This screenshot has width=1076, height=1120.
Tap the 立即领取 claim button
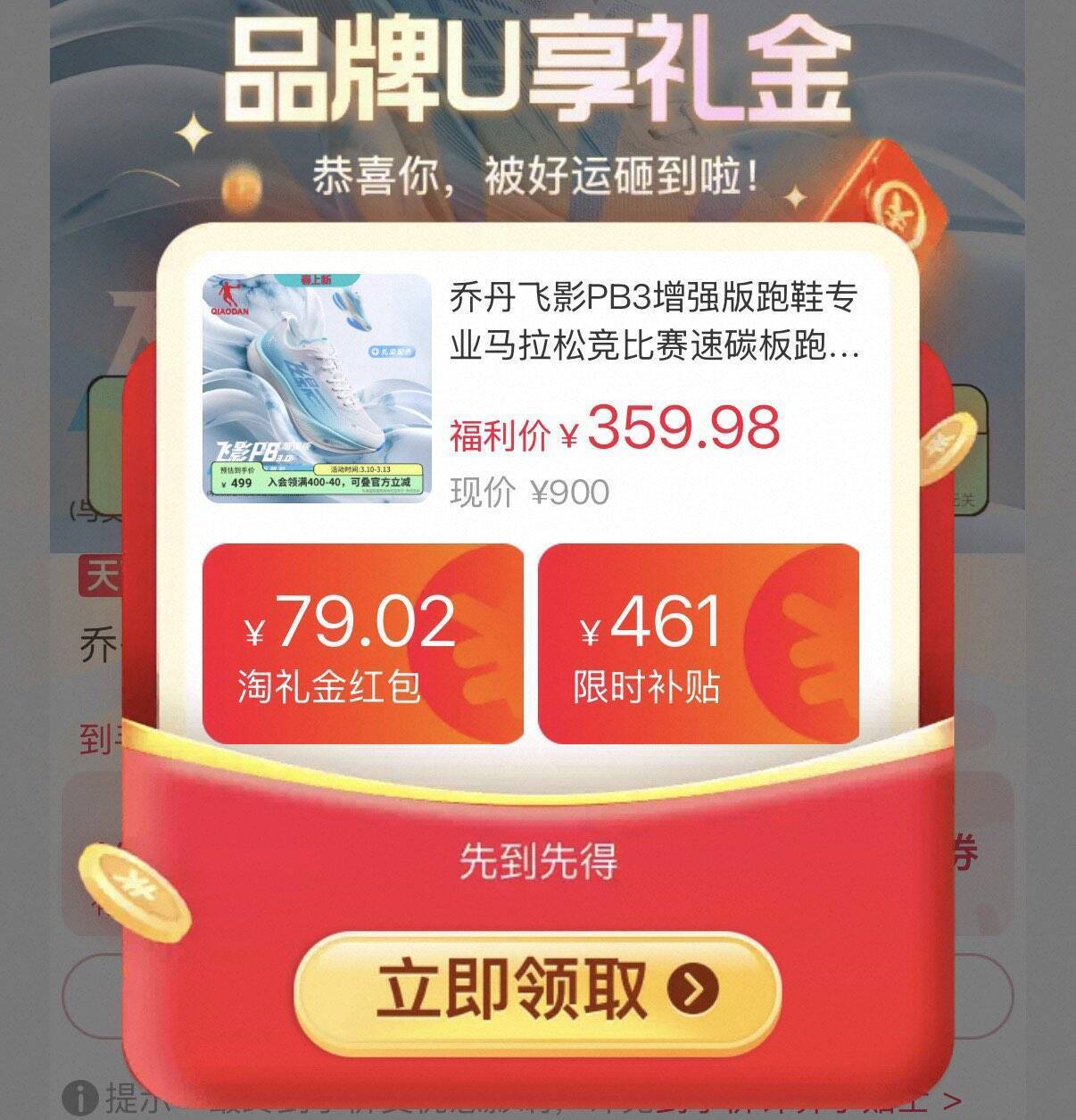pos(538,990)
